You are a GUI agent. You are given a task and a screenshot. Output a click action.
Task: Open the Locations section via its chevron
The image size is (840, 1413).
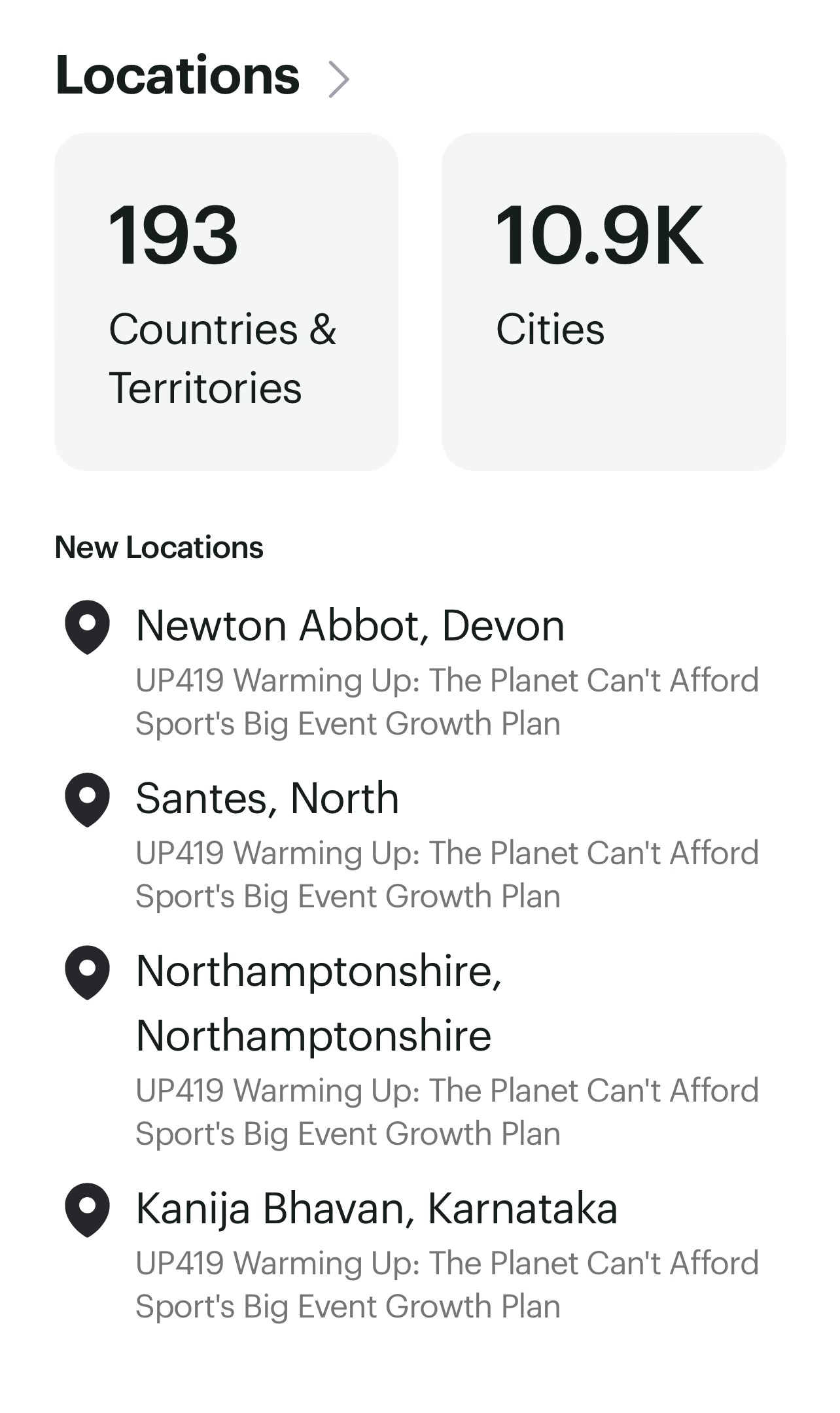(x=339, y=79)
